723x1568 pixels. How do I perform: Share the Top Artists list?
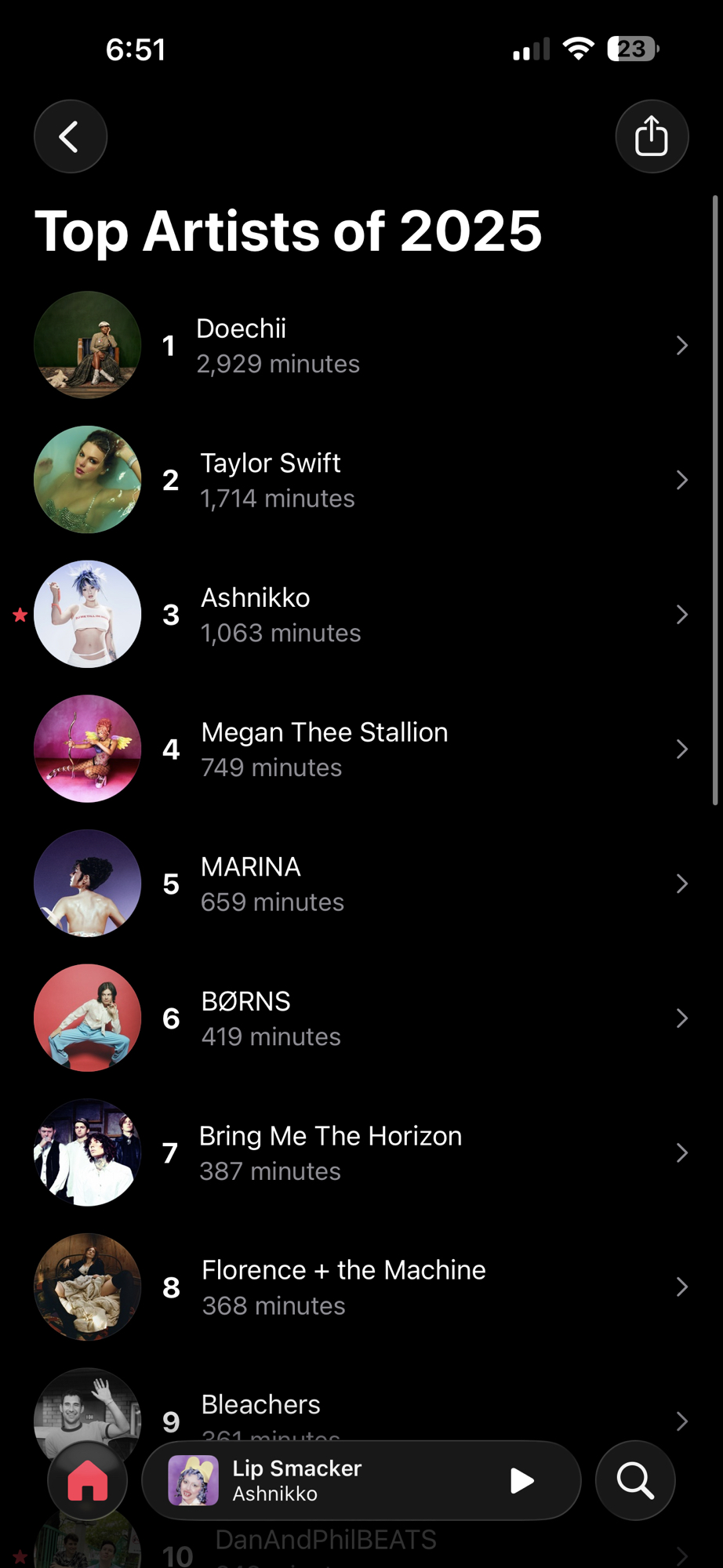point(652,137)
